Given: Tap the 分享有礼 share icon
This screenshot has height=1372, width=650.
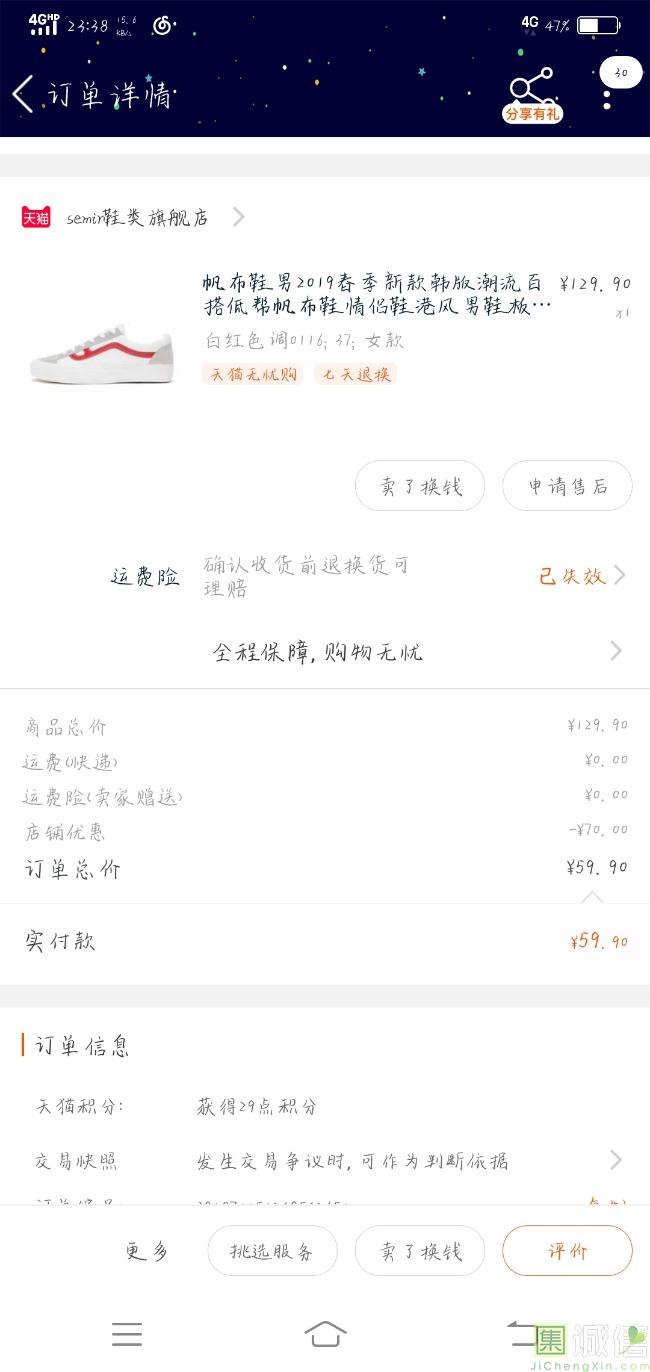Looking at the screenshot, I should [531, 96].
